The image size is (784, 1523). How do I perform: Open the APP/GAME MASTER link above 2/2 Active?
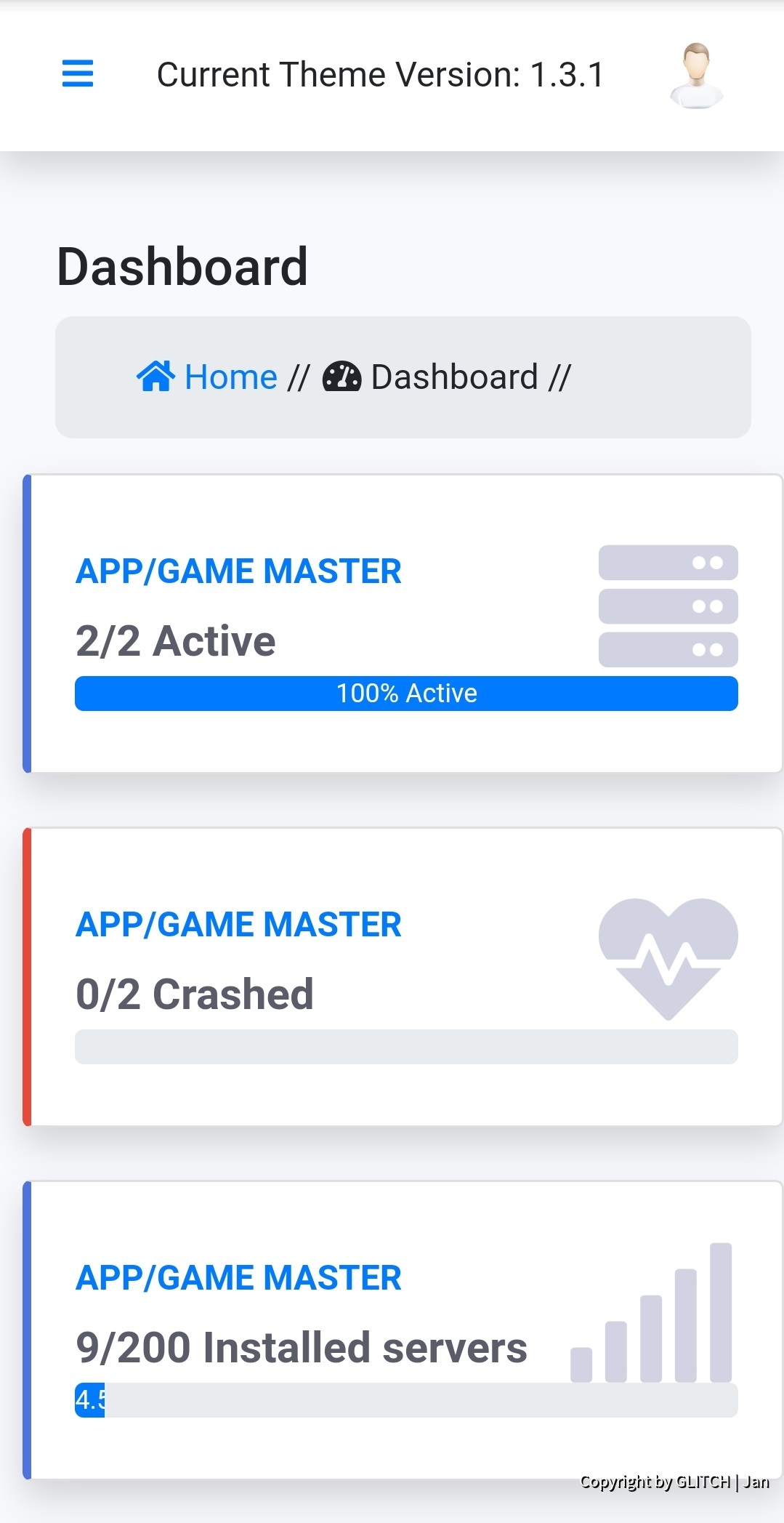pos(238,571)
